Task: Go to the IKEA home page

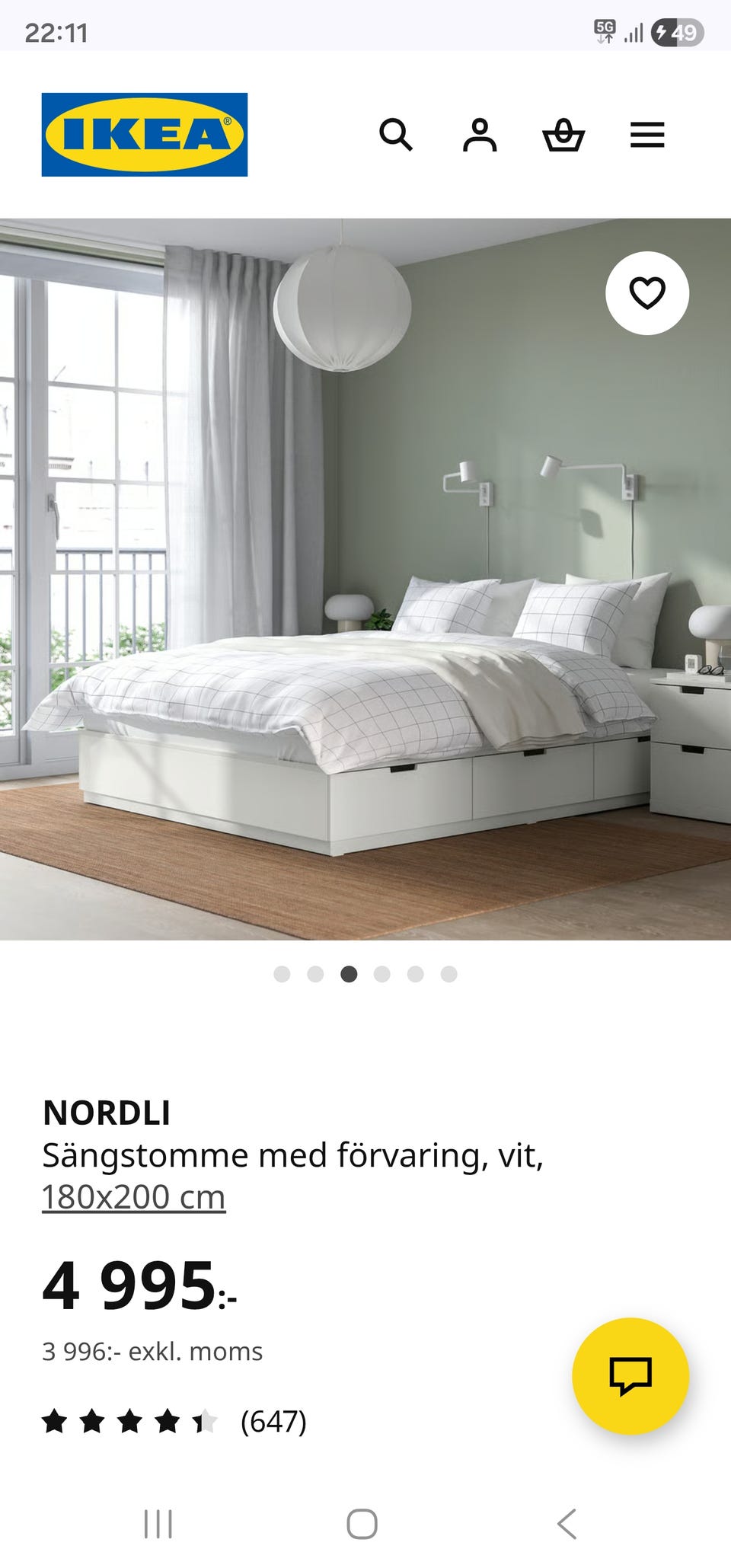Action: coord(145,135)
